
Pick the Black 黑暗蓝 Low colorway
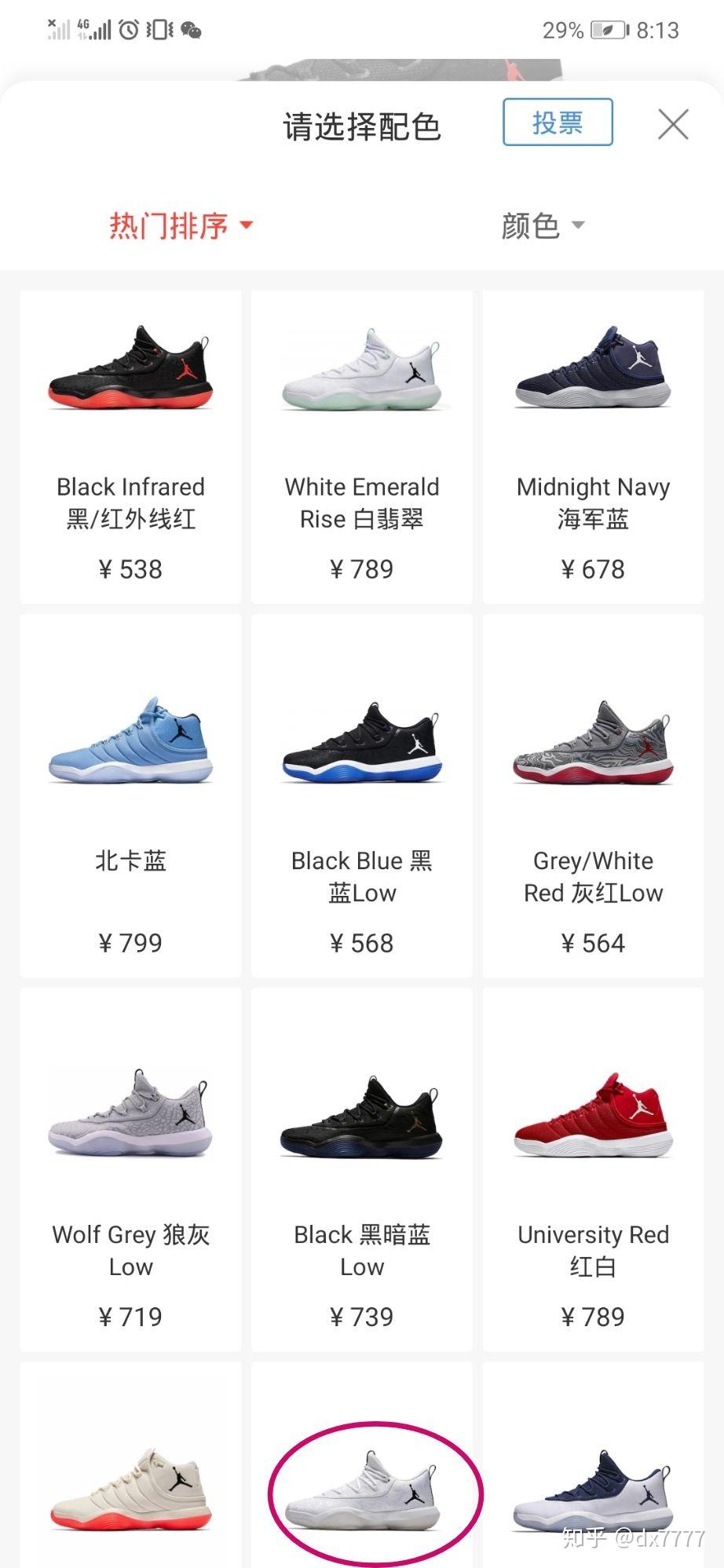pyautogui.click(x=361, y=1169)
